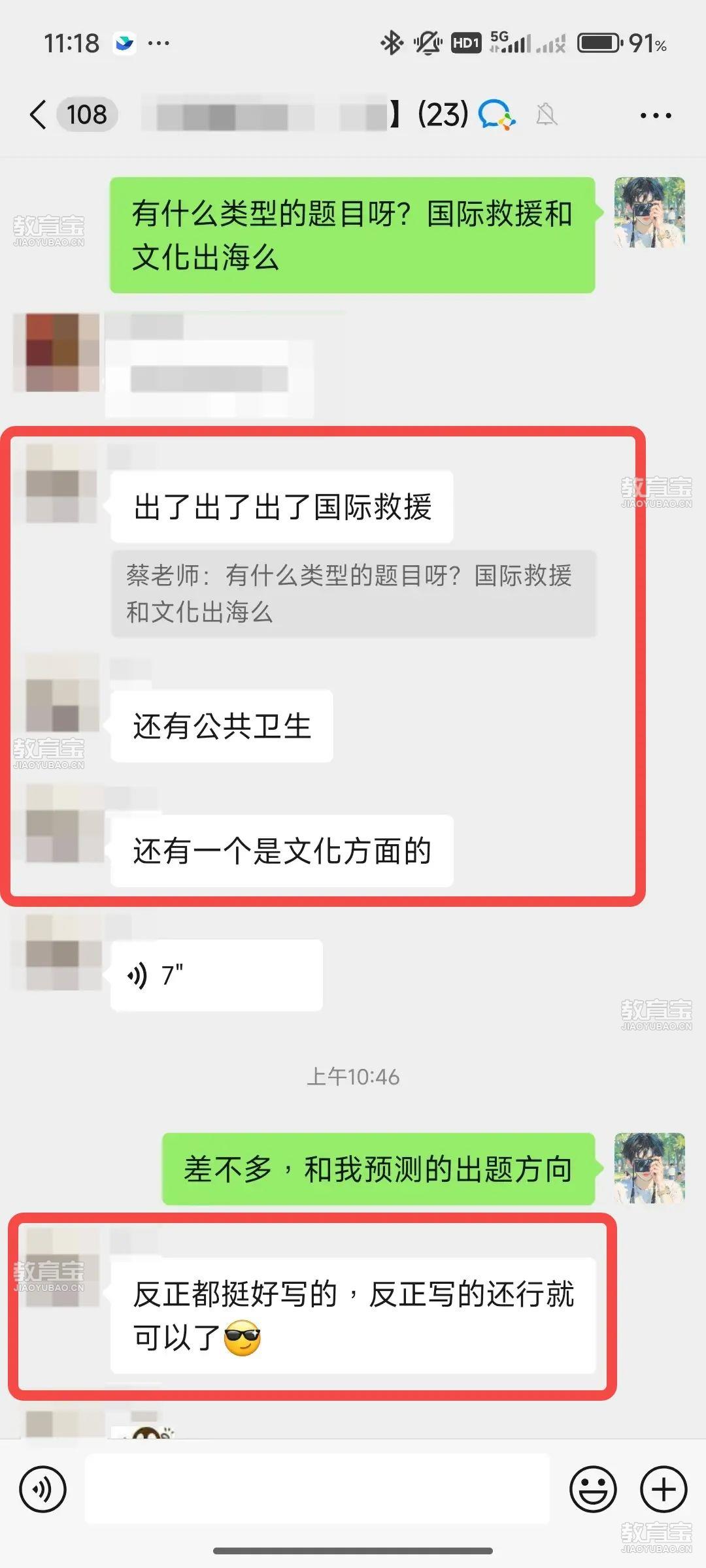Viewport: 706px width, 1568px height.
Task: Jump to the quoted 蔡老师 message
Action: (x=353, y=594)
